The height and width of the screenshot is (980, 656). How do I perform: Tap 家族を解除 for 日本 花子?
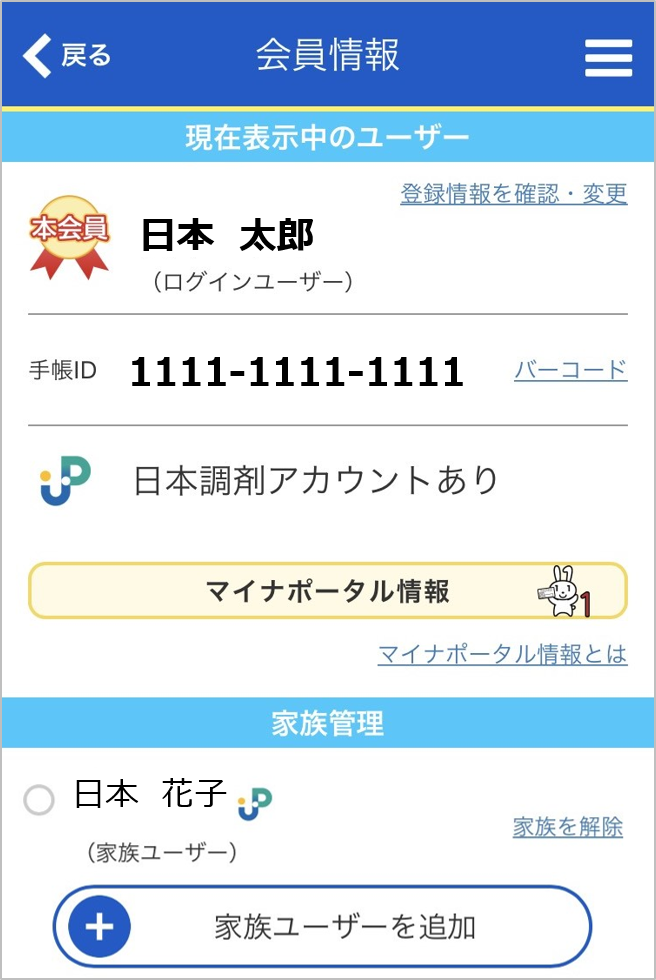[567, 827]
